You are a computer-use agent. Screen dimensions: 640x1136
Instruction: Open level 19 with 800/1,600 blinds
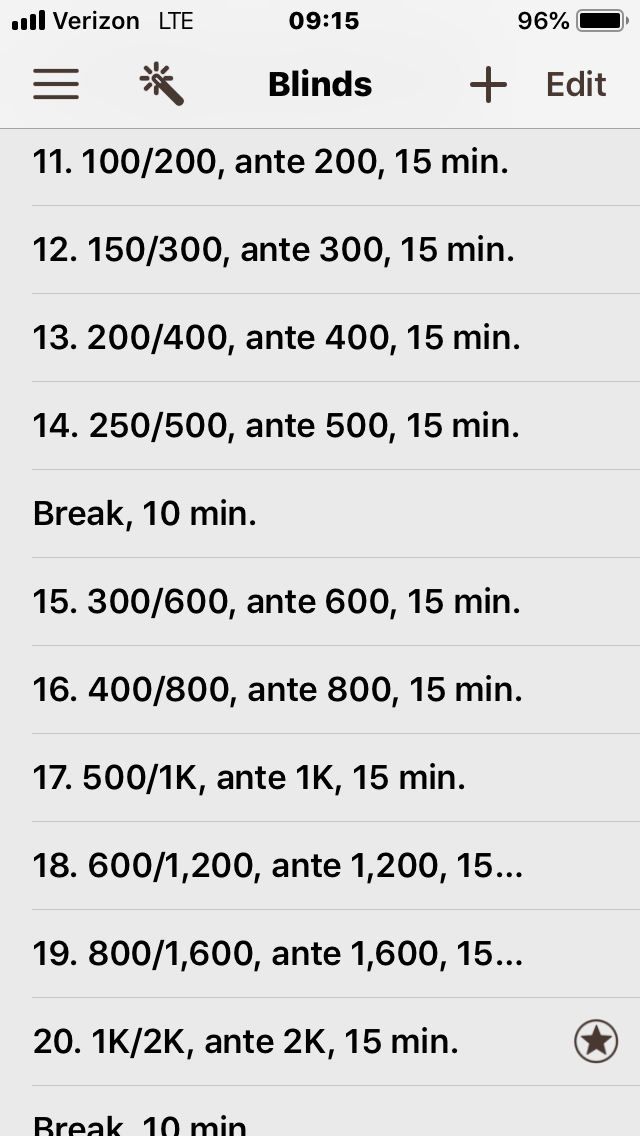click(x=320, y=953)
